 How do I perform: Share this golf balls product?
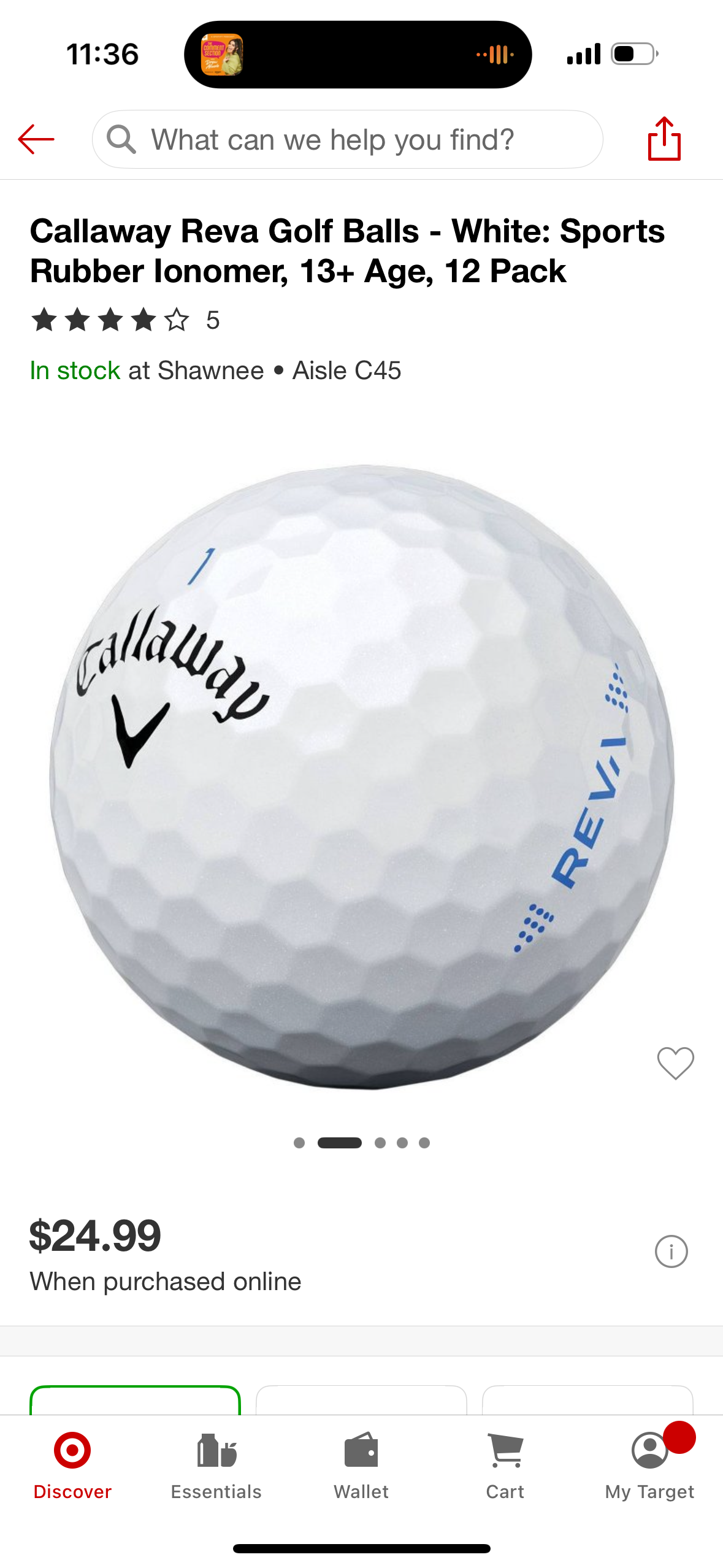664,139
